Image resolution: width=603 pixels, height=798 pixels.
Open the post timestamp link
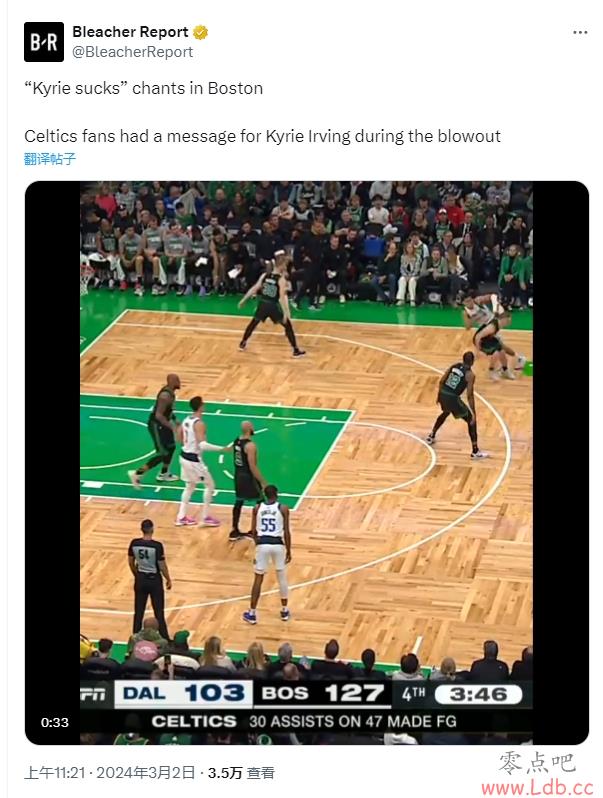109,773
